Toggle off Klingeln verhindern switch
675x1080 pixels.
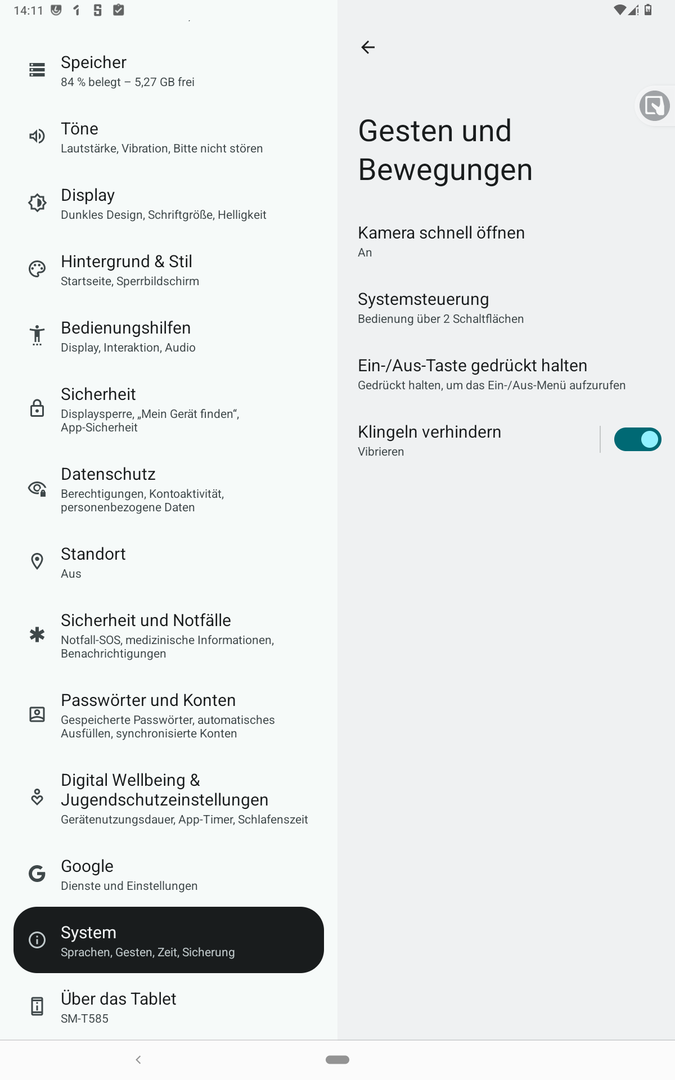click(637, 439)
